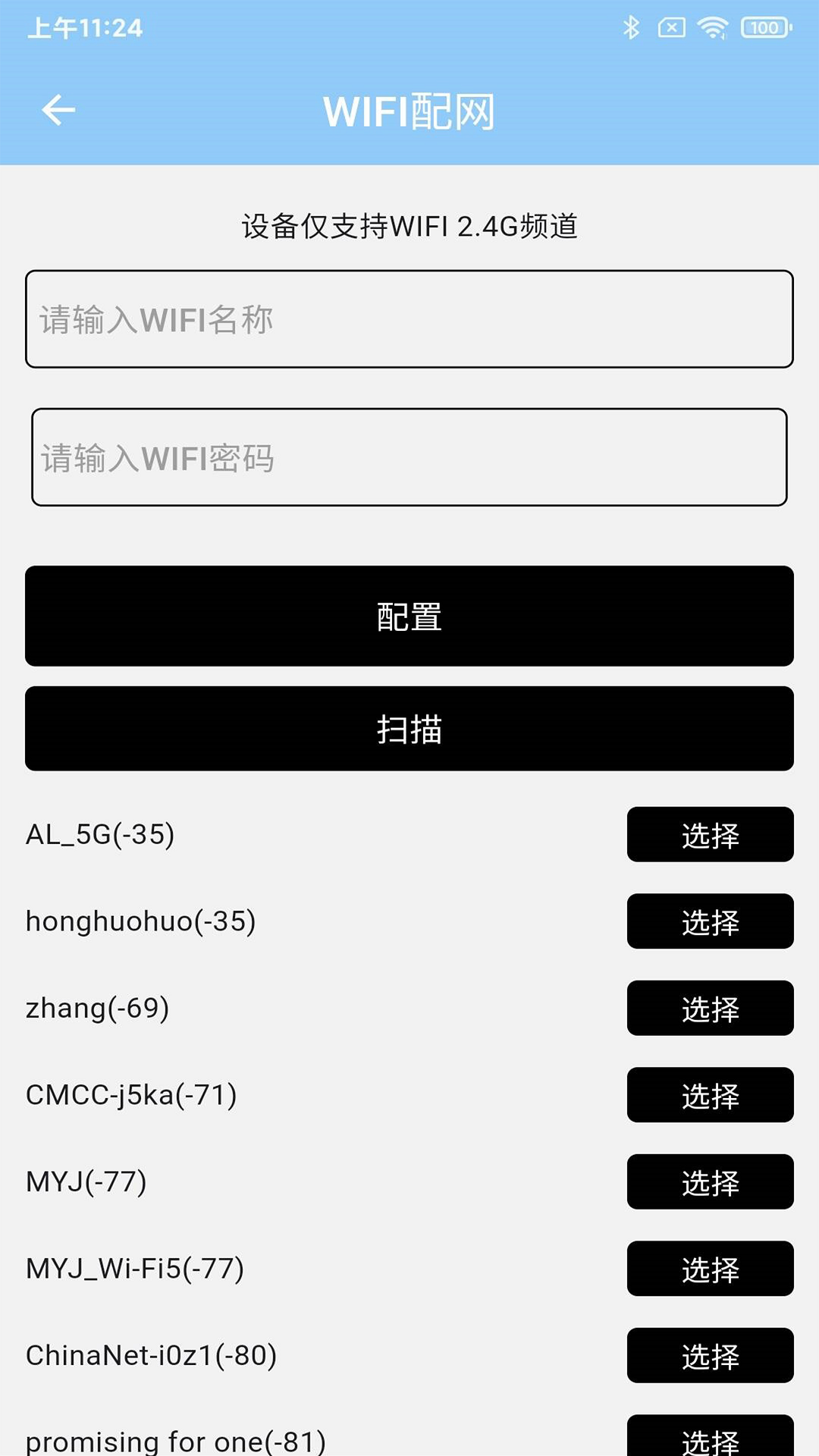Screen dimensions: 819x1456
Task: Select the MYJ network
Action: (710, 1181)
